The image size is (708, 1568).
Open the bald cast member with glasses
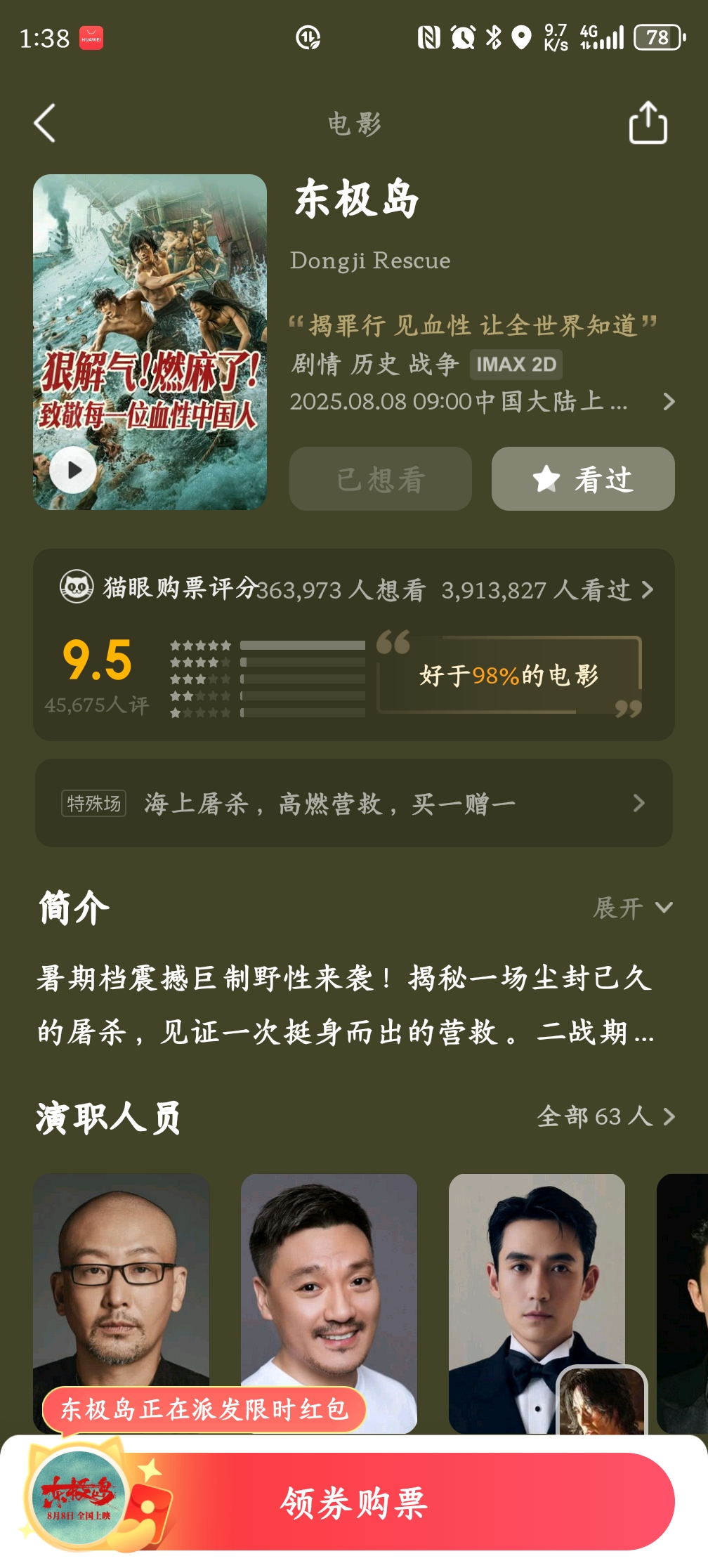pyautogui.click(x=121, y=1279)
